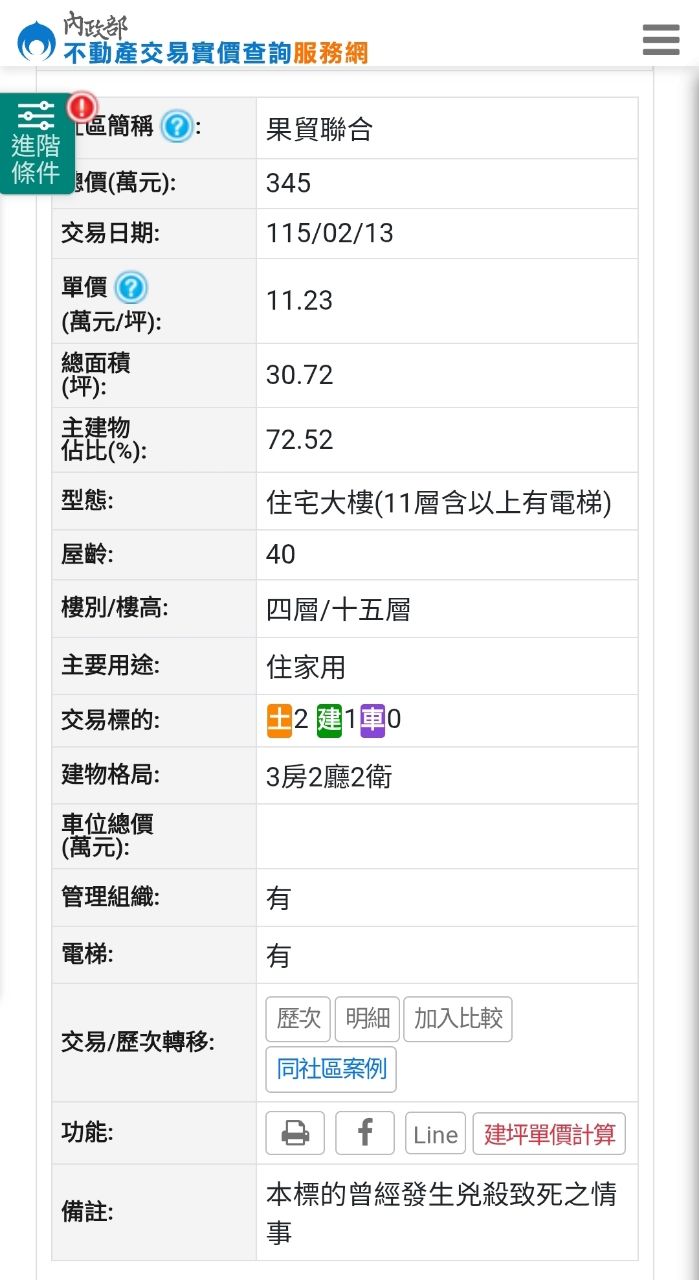Viewport: 699px width, 1280px height.
Task: Select 加入比較 to compare
Action: (458, 1019)
